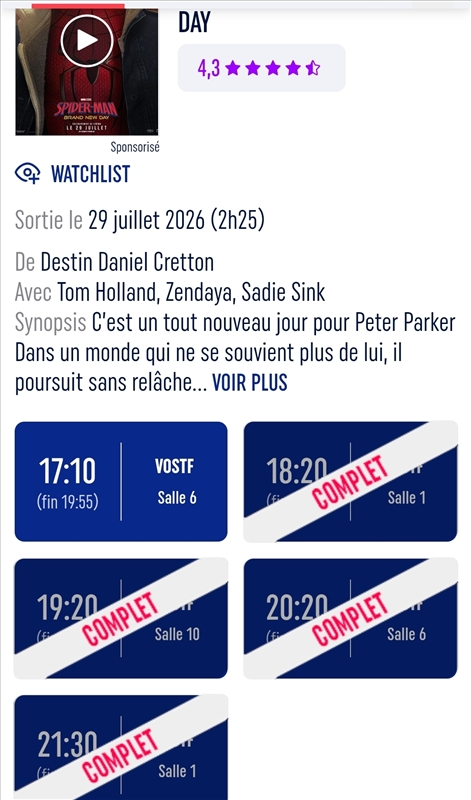Play the Spider-Man trailer on the poster
Viewport: 471px width, 800px height.
(x=87, y=41)
